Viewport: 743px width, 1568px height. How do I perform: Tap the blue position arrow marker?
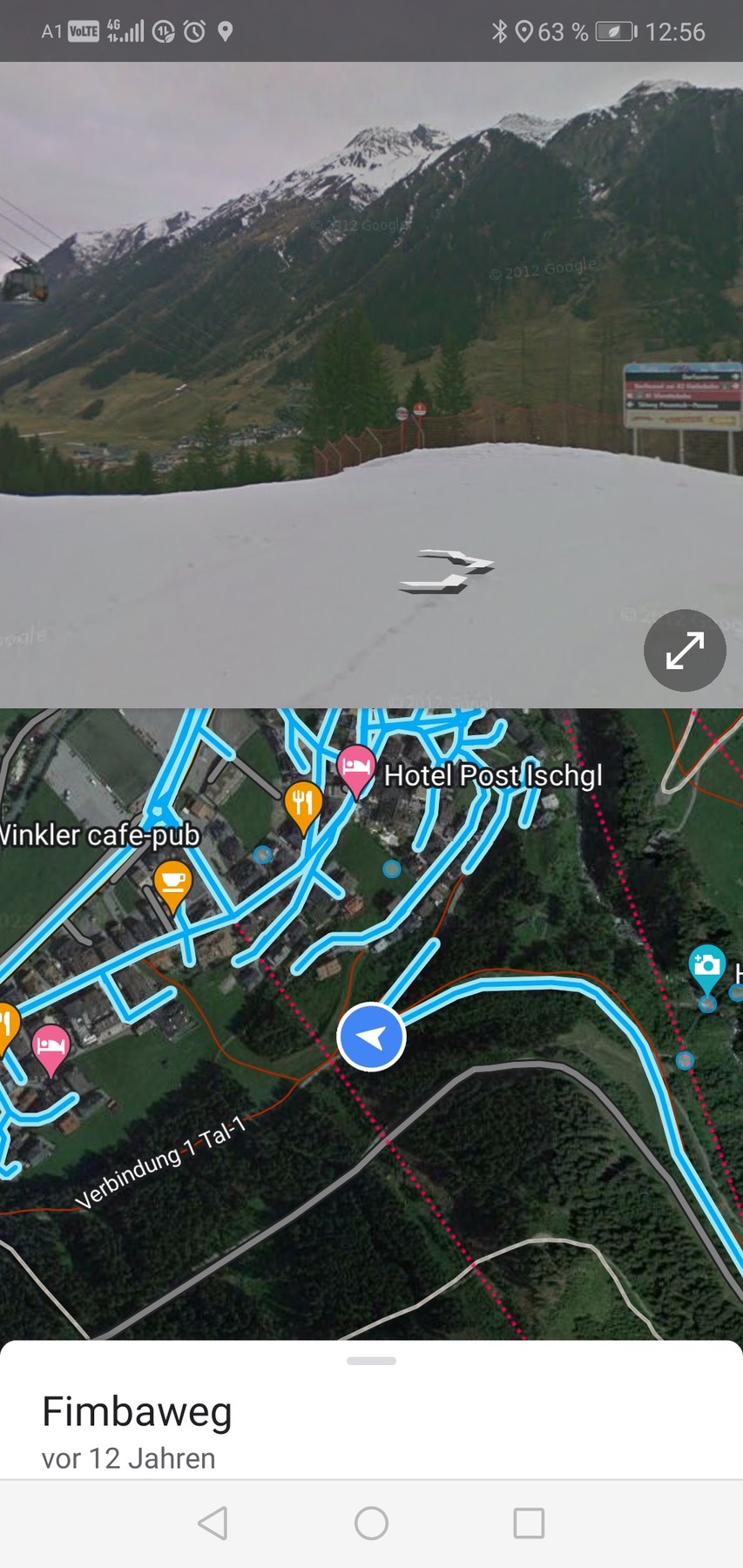pos(371,1037)
